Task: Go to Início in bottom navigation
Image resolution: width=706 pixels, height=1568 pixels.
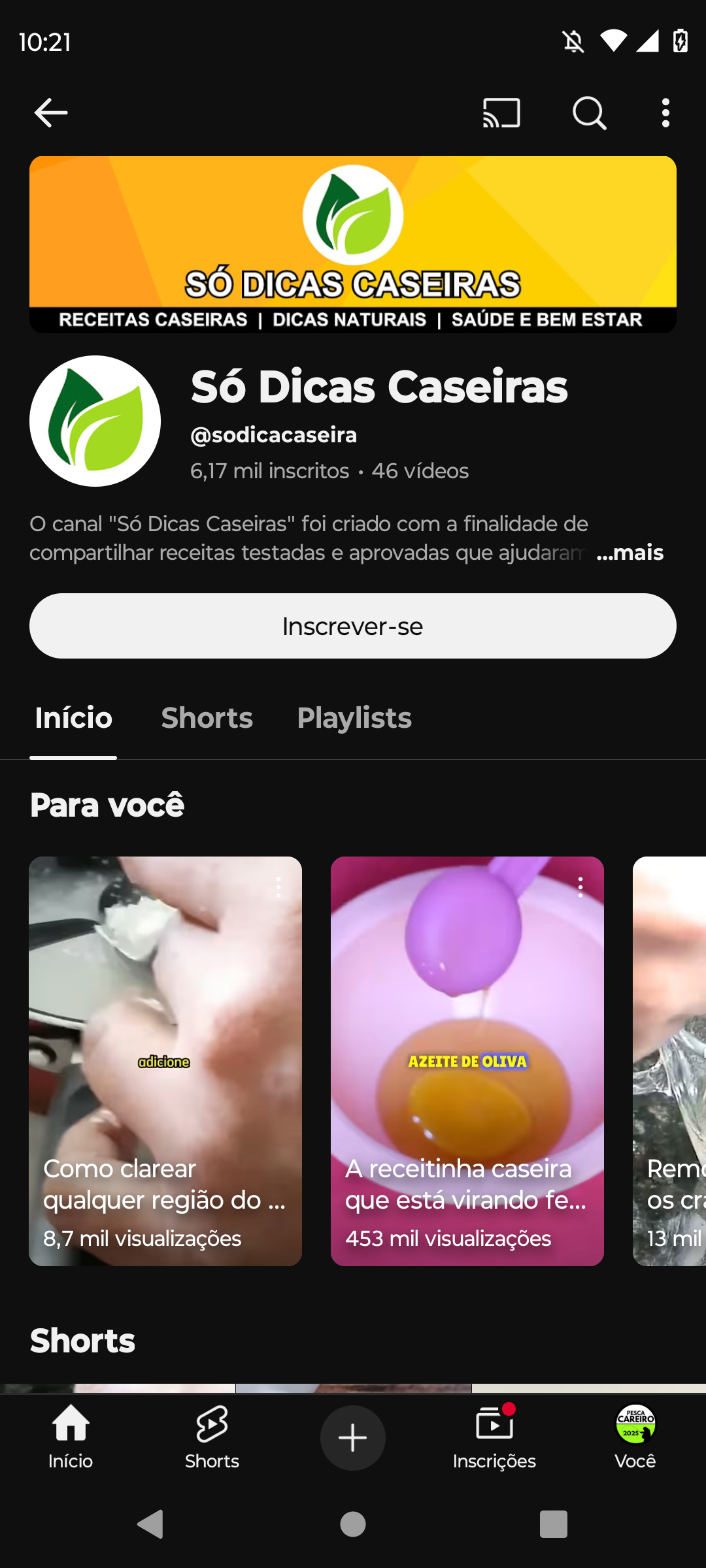Action: click(x=71, y=1437)
